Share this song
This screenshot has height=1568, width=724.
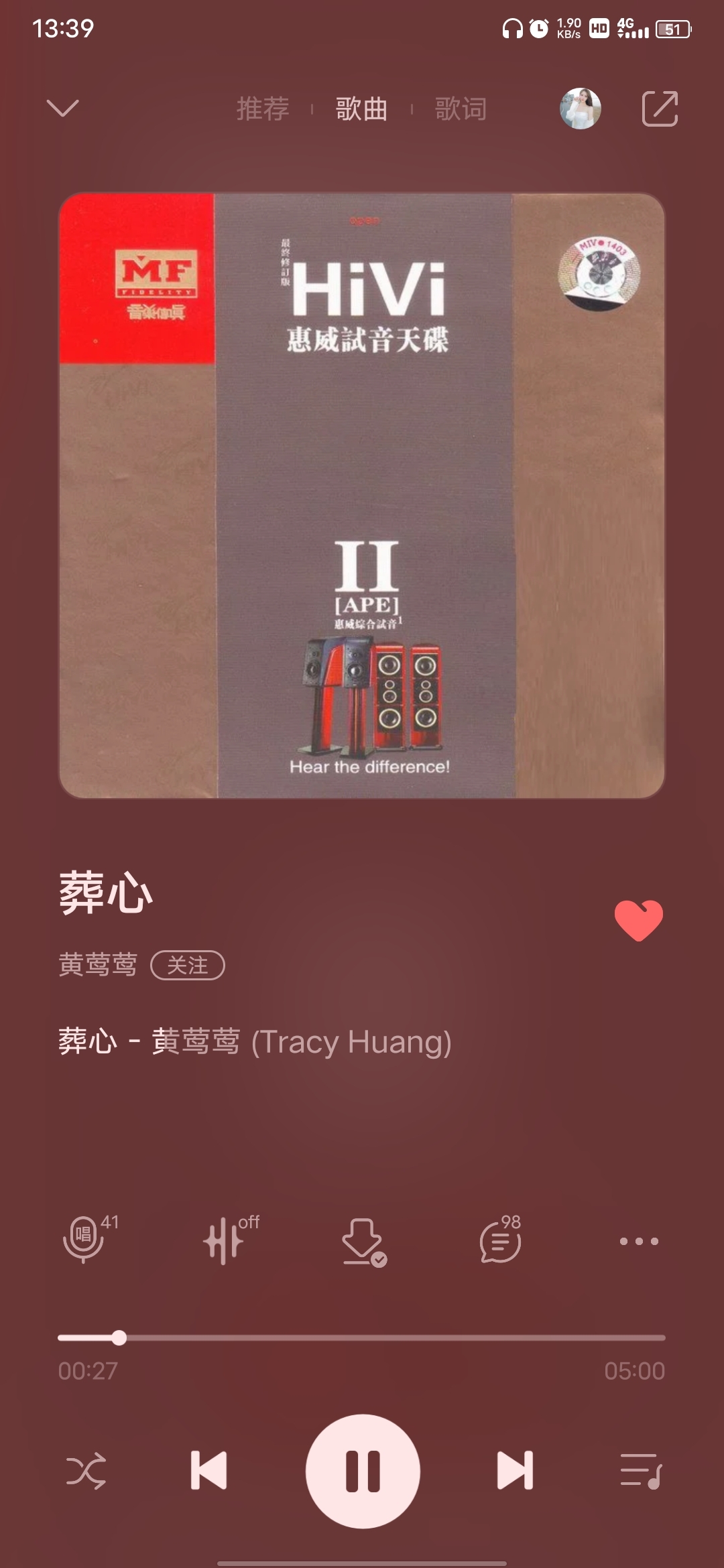(x=660, y=109)
